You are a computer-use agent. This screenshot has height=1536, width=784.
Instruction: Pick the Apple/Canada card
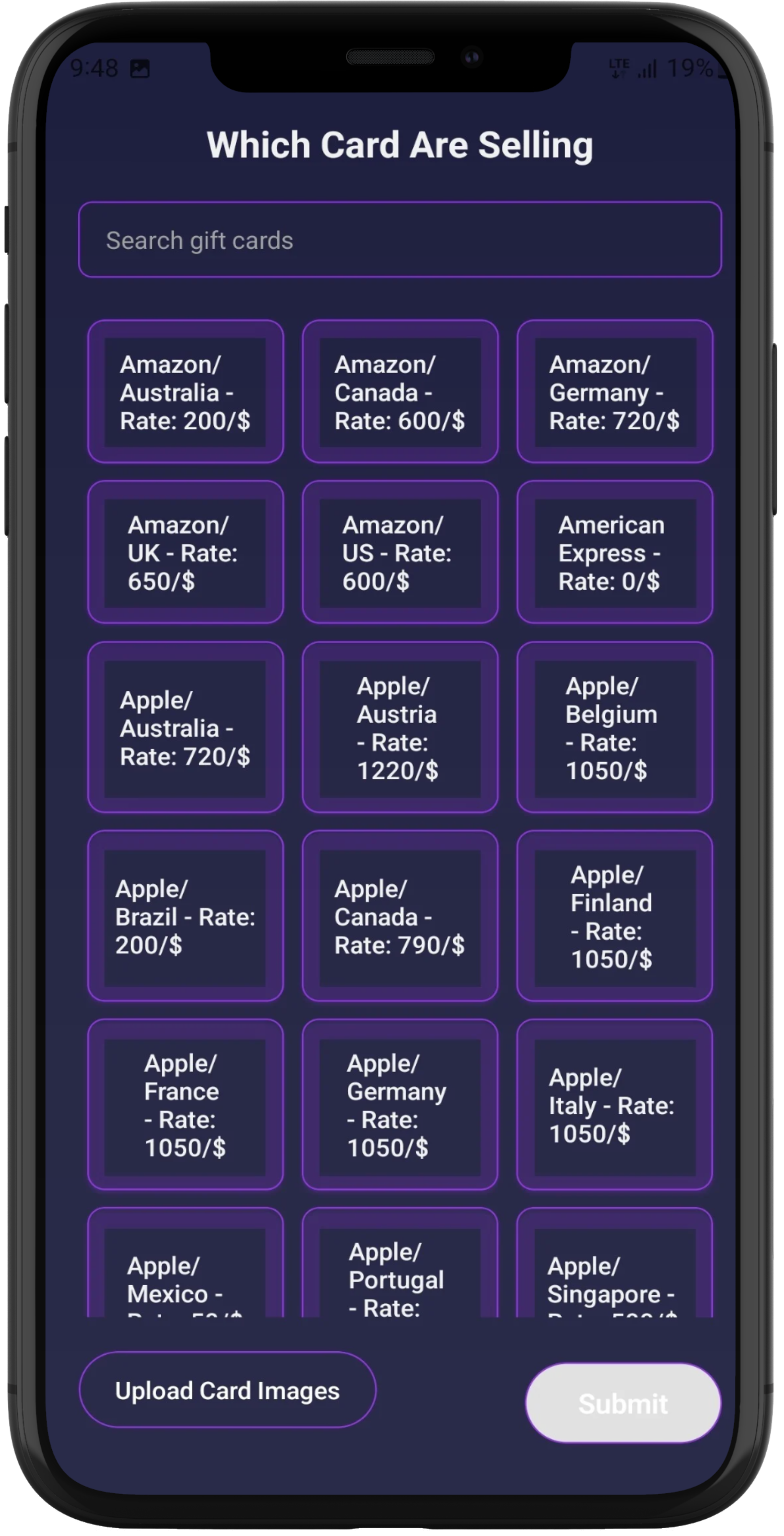[399, 916]
